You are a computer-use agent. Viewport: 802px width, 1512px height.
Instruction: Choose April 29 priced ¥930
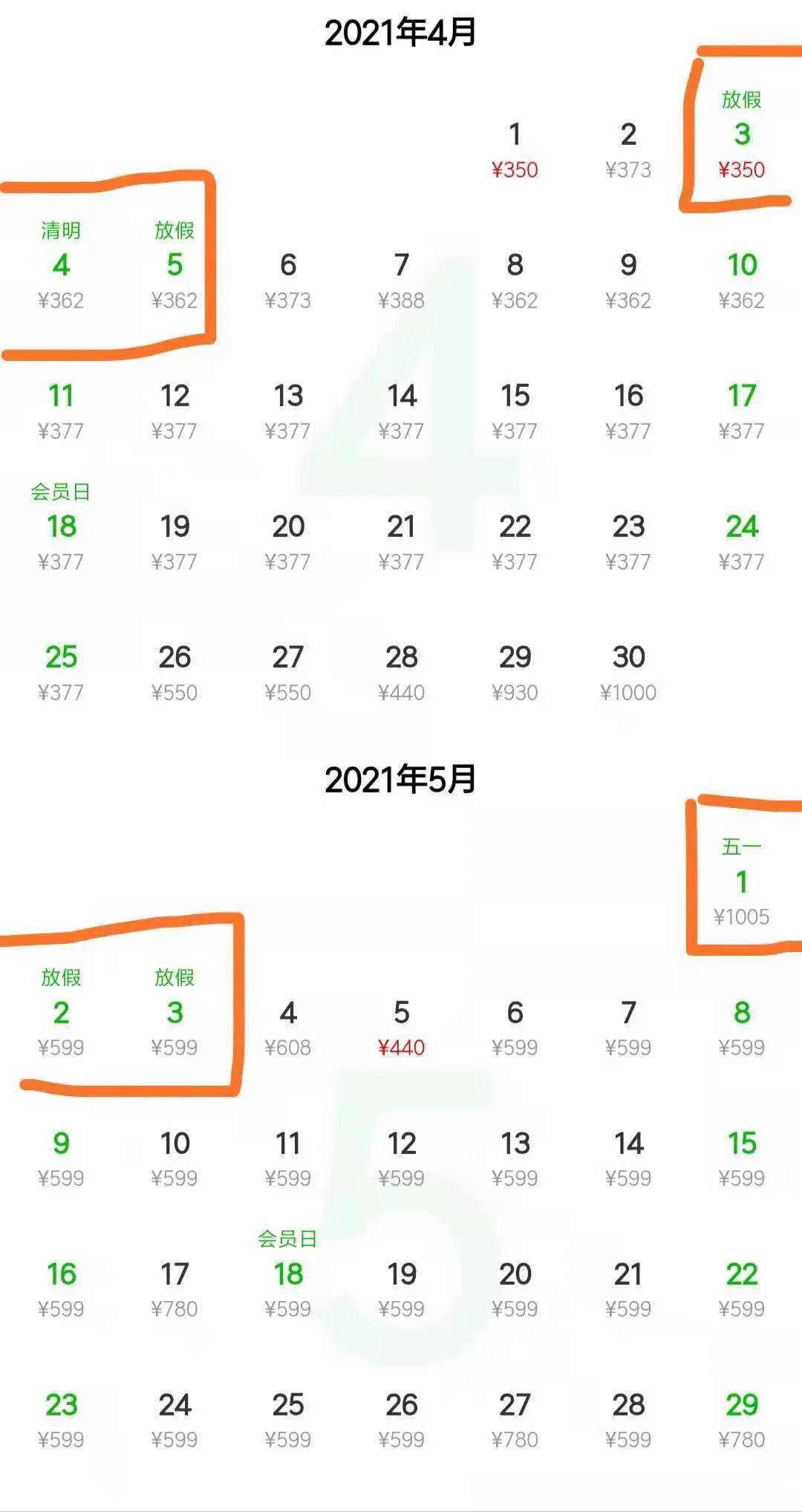[515, 674]
